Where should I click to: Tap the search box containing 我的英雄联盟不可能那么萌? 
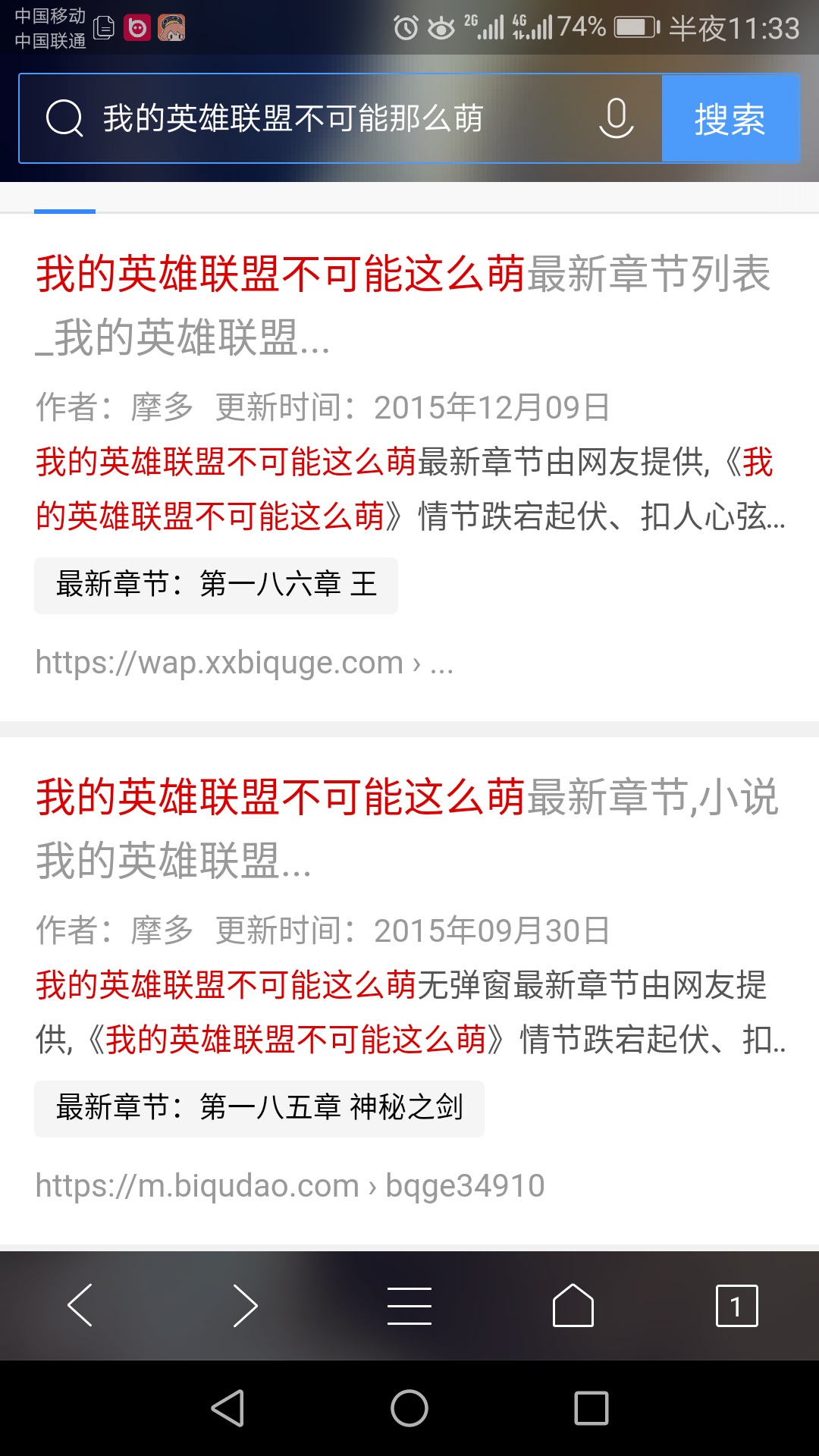[x=340, y=118]
